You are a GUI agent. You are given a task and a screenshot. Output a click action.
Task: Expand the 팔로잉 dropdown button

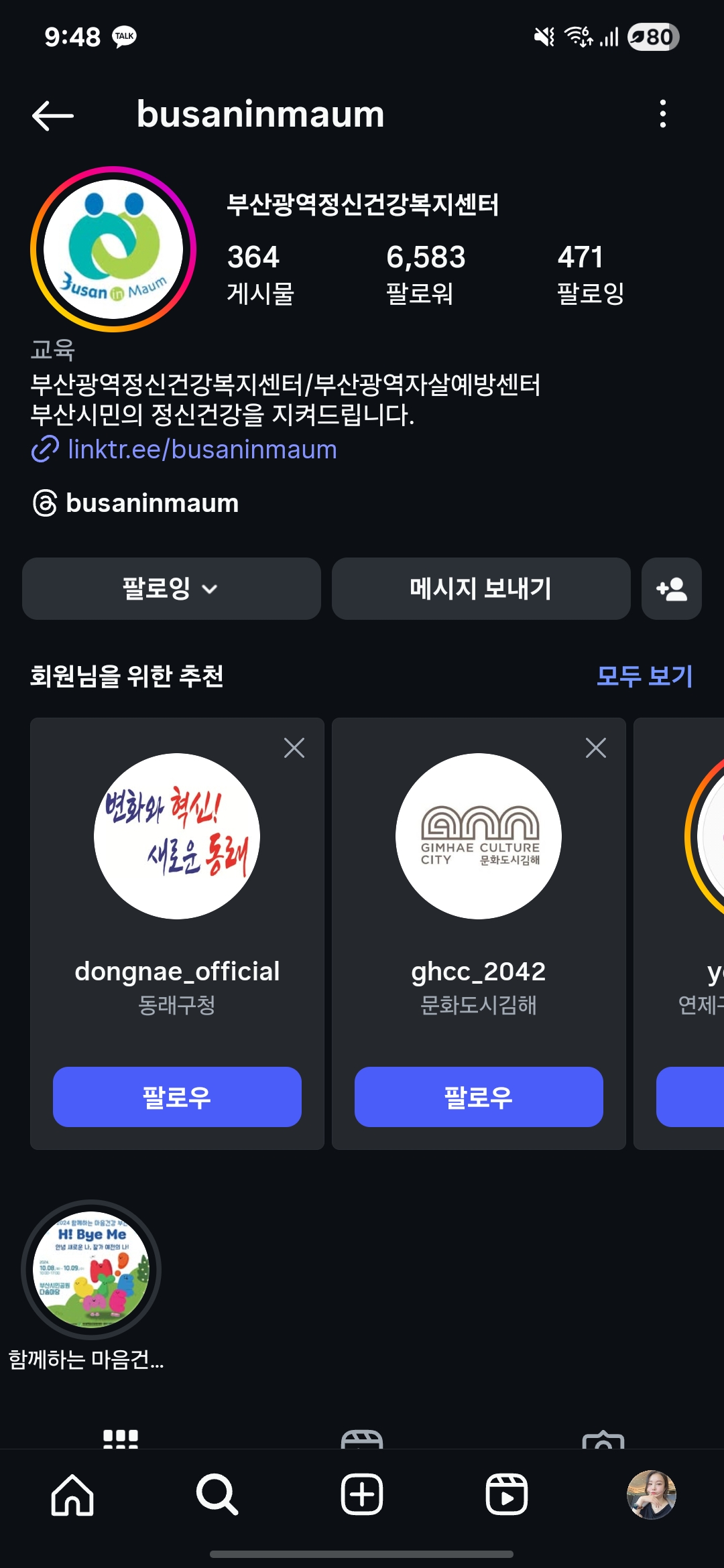[171, 588]
